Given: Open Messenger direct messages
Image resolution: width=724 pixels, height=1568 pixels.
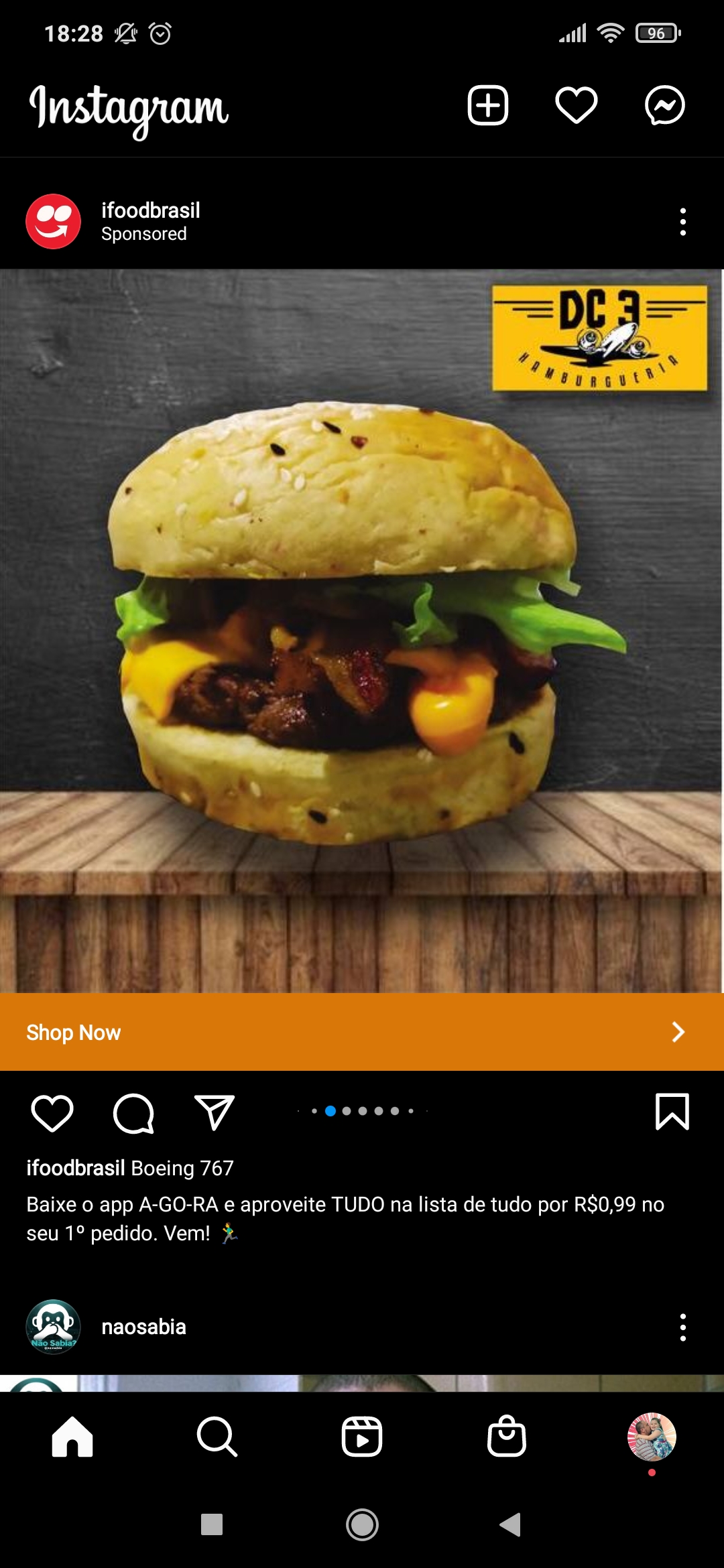Looking at the screenshot, I should [664, 105].
